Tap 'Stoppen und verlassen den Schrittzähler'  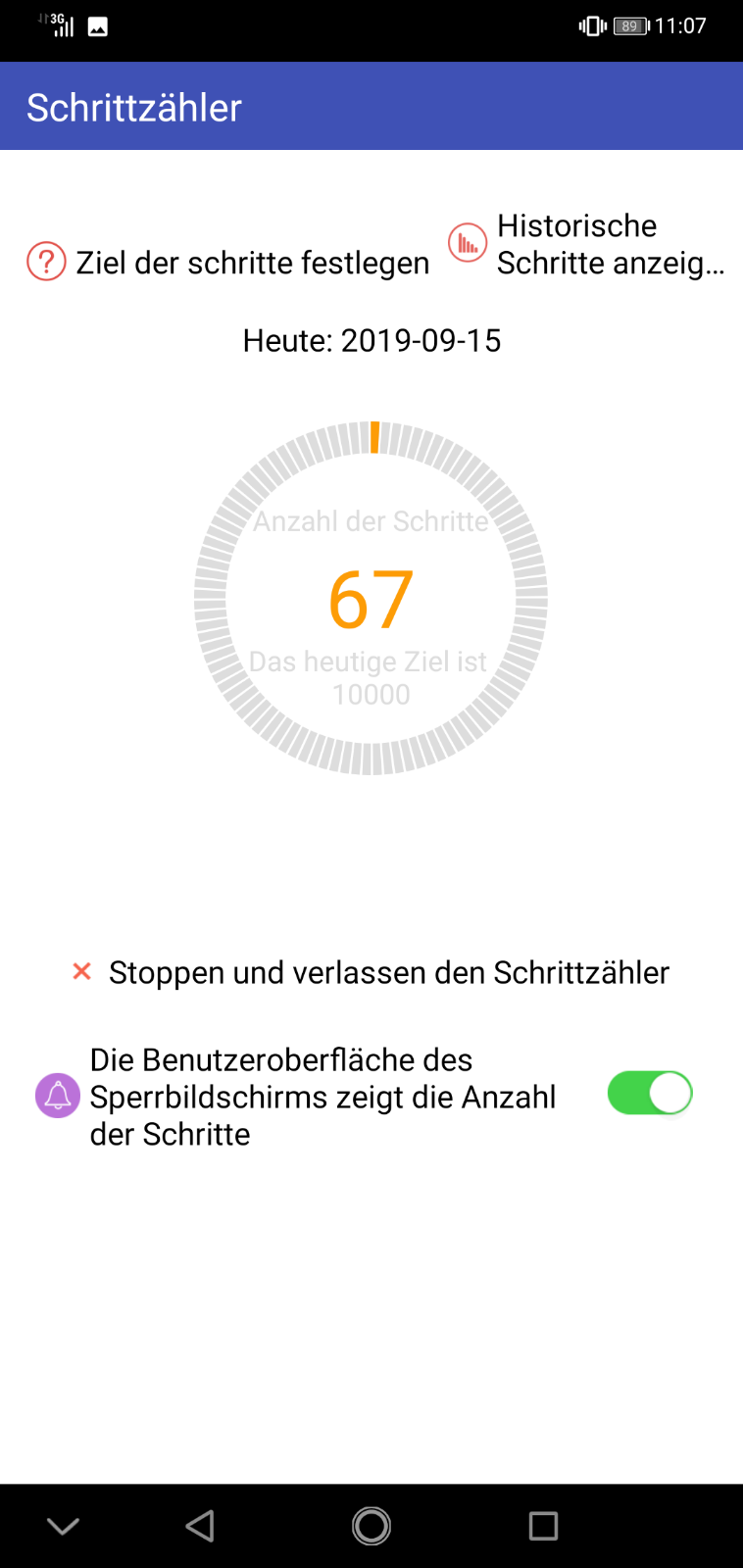371,972
